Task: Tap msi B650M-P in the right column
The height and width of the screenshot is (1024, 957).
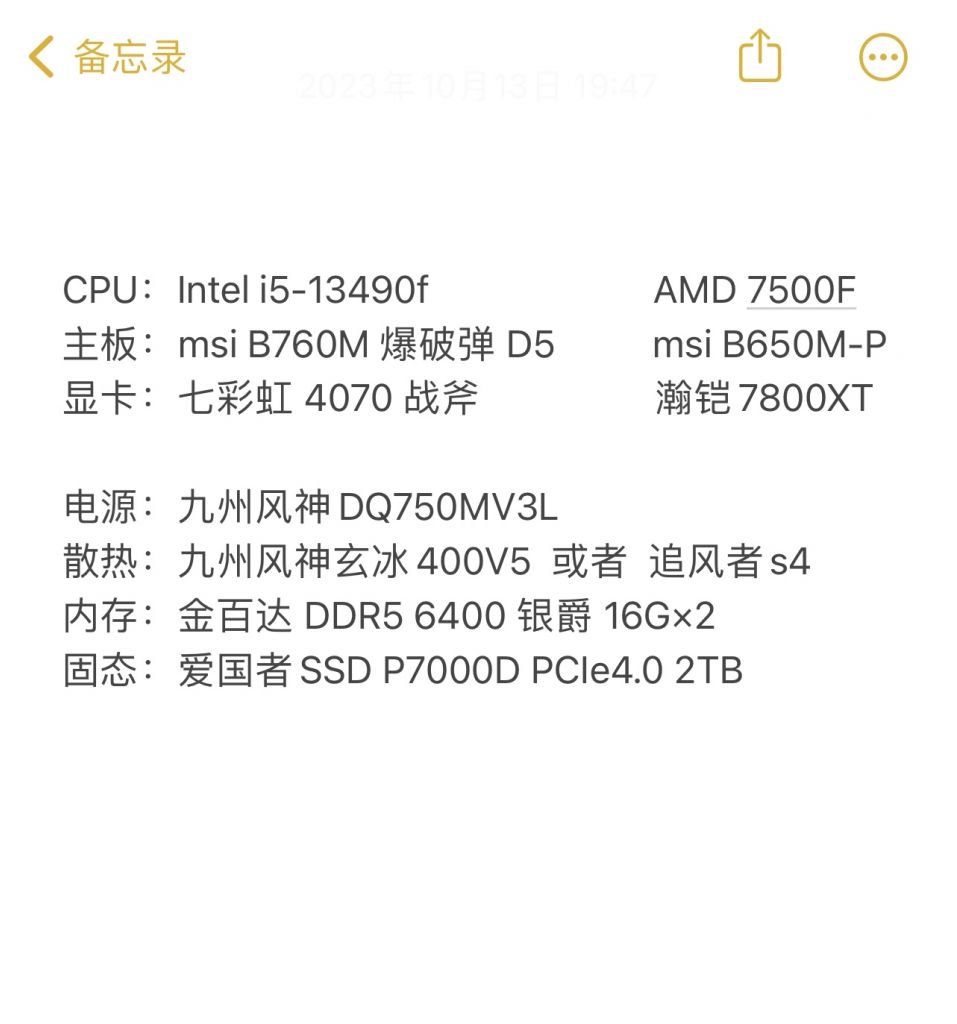Action: (x=770, y=344)
